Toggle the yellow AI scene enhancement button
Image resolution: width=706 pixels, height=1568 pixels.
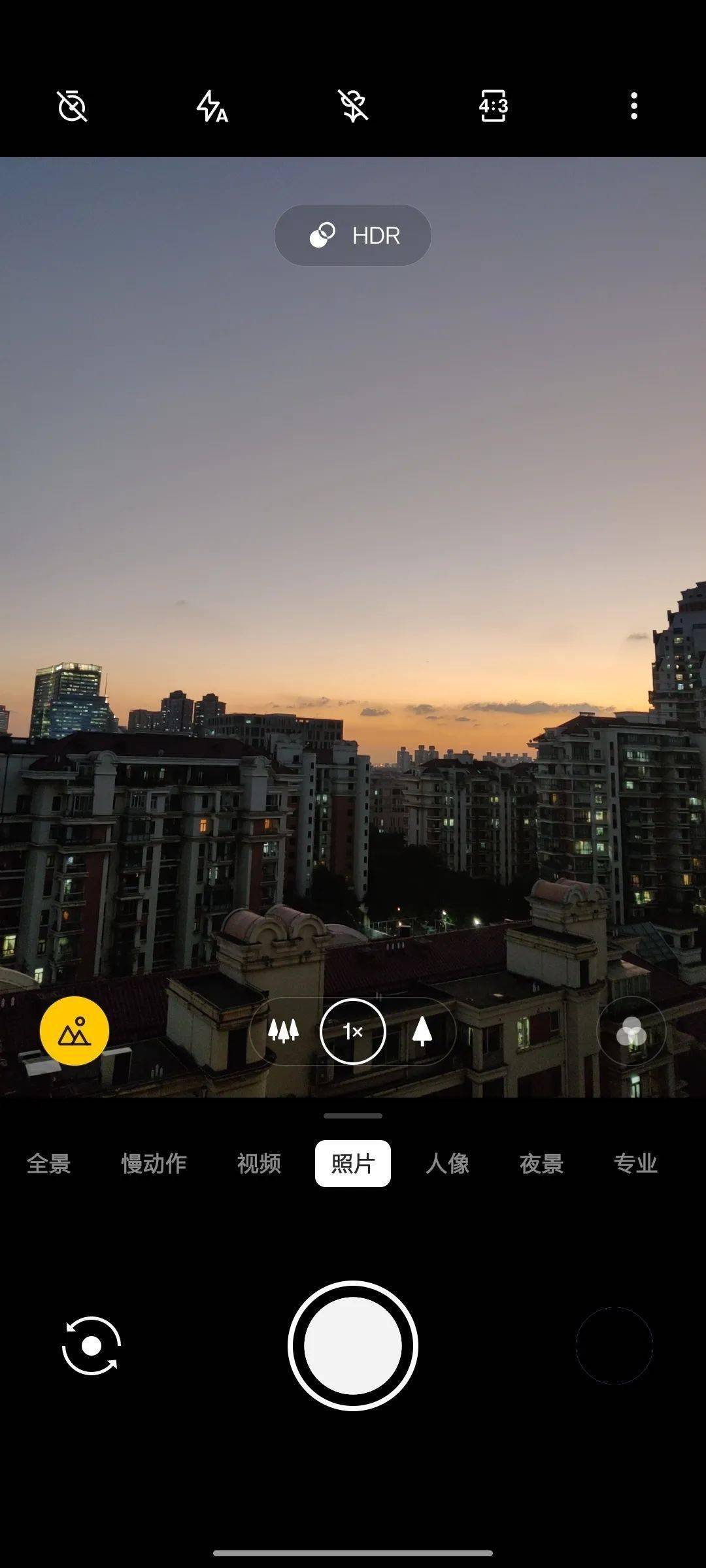point(75,1032)
